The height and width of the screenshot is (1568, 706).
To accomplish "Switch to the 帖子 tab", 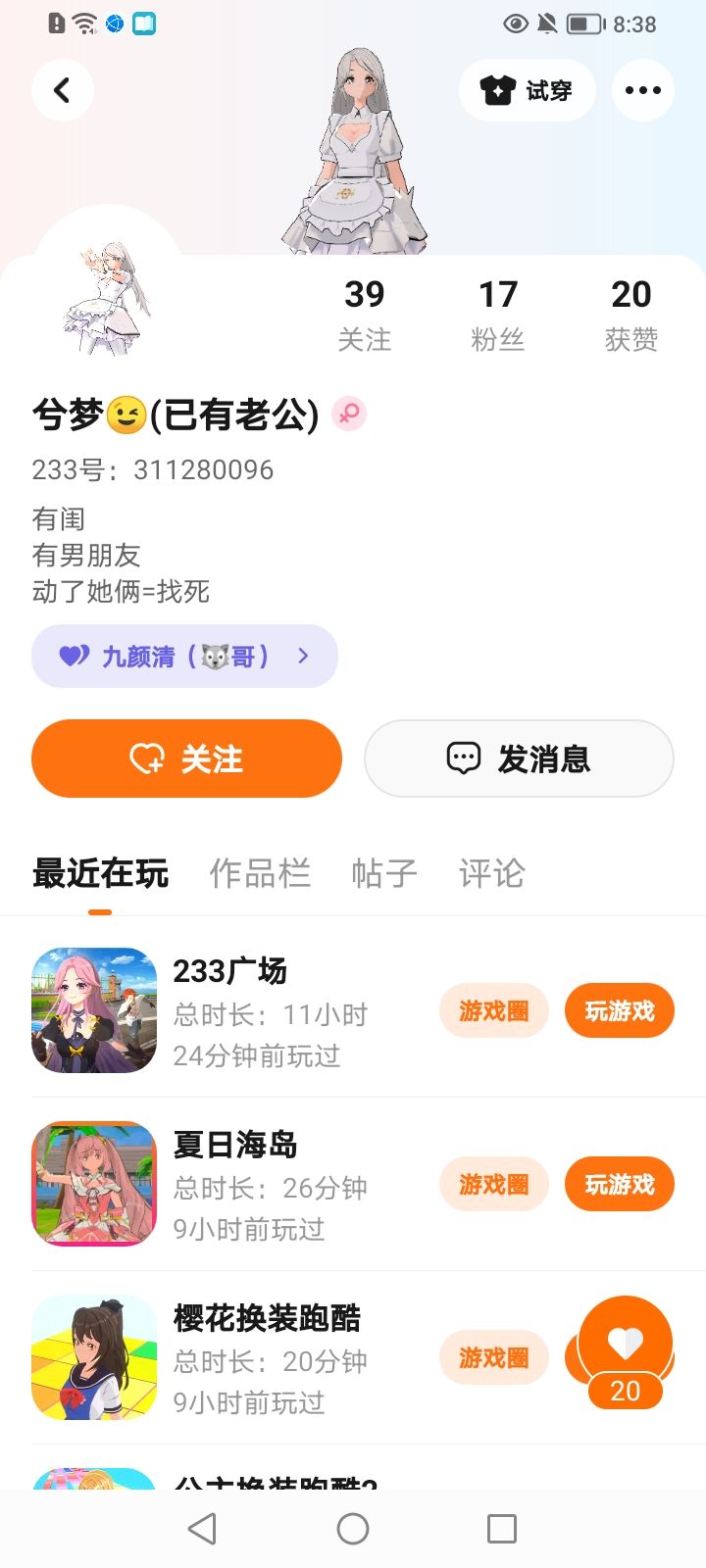I will pyautogui.click(x=384, y=873).
